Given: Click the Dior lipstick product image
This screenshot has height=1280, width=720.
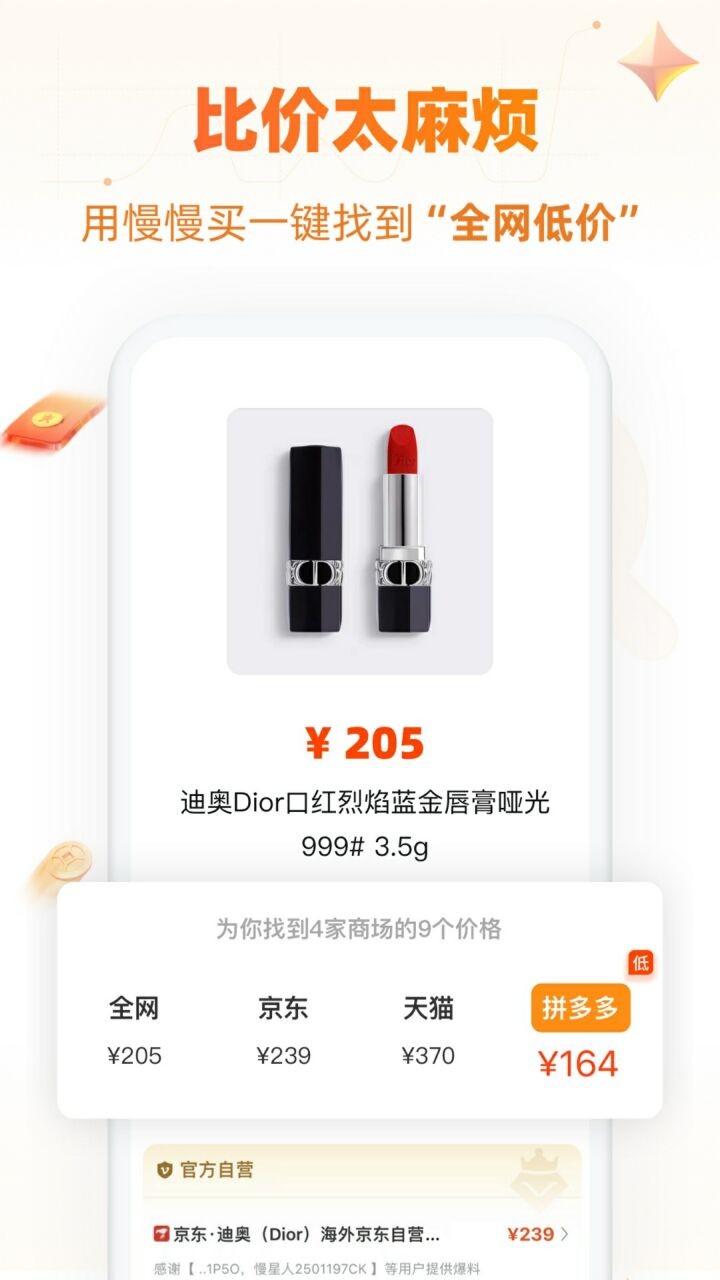Looking at the screenshot, I should [x=360, y=536].
